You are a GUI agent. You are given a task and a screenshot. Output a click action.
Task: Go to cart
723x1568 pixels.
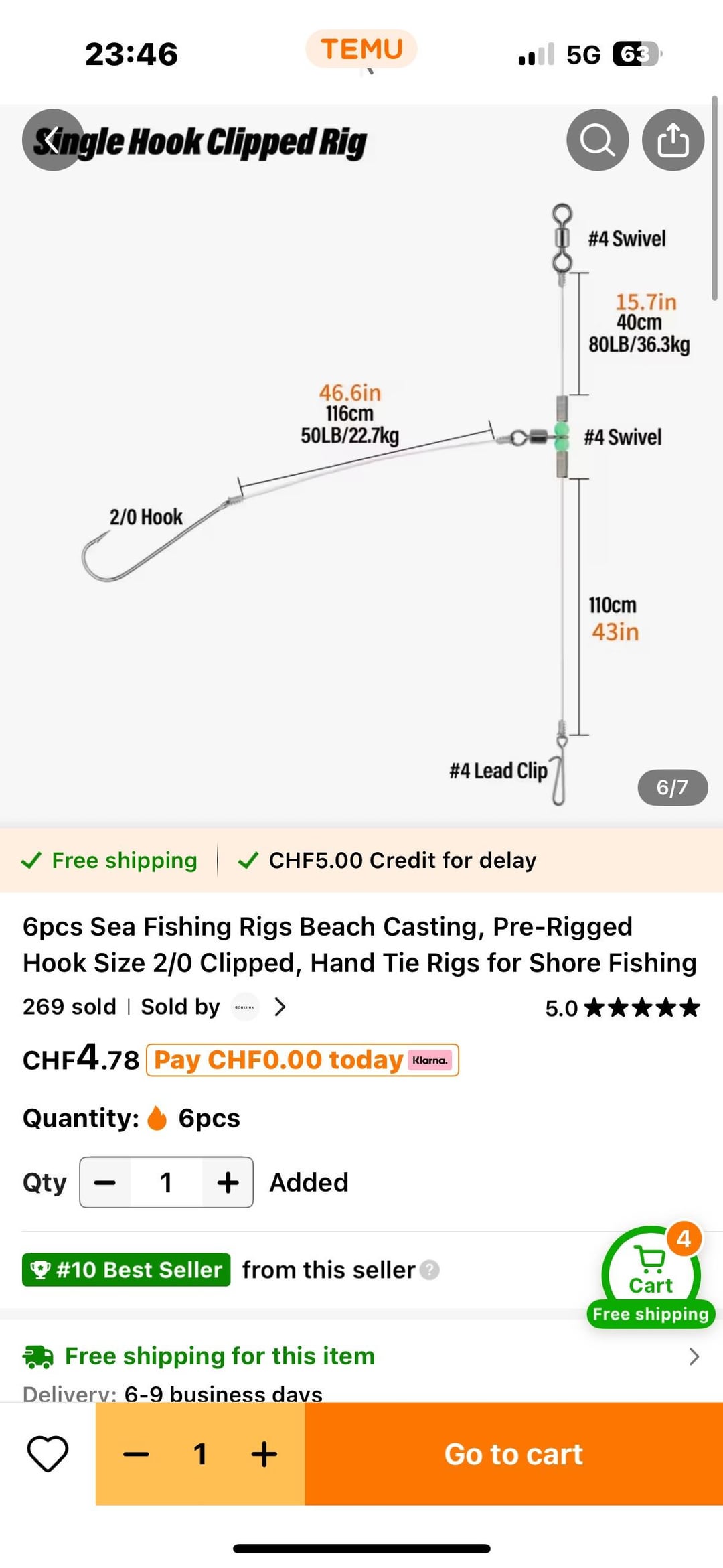[513, 1453]
